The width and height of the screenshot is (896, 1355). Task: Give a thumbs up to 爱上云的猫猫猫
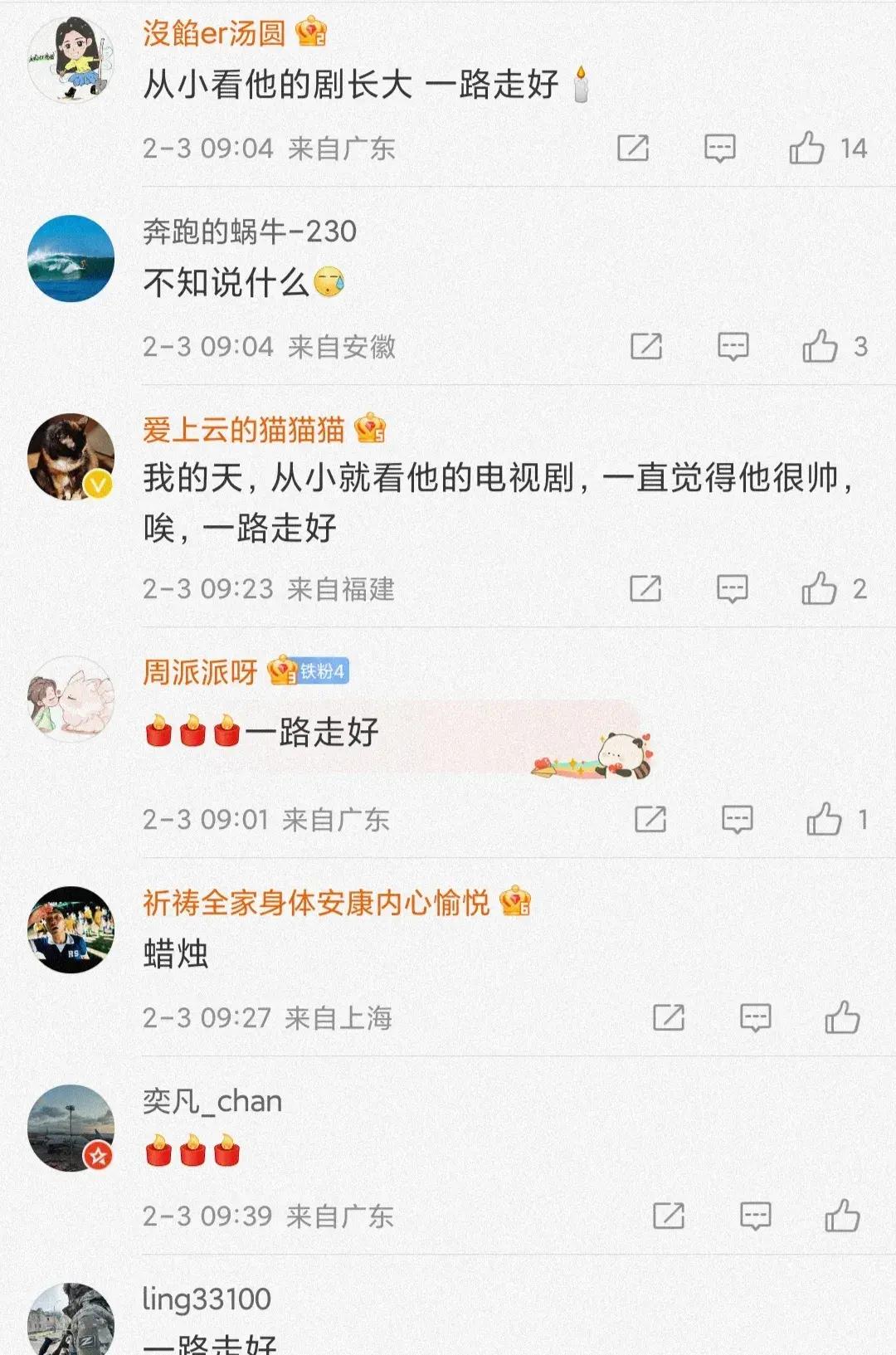coord(819,589)
